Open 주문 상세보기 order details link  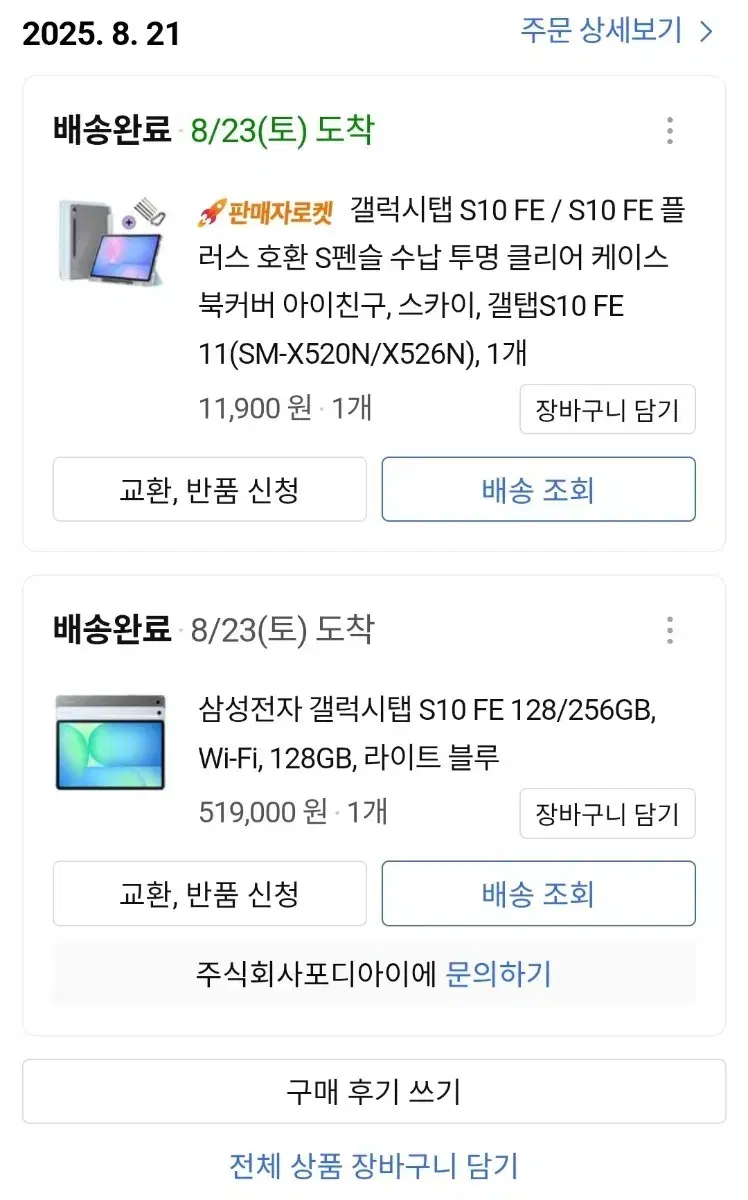pyautogui.click(x=598, y=31)
